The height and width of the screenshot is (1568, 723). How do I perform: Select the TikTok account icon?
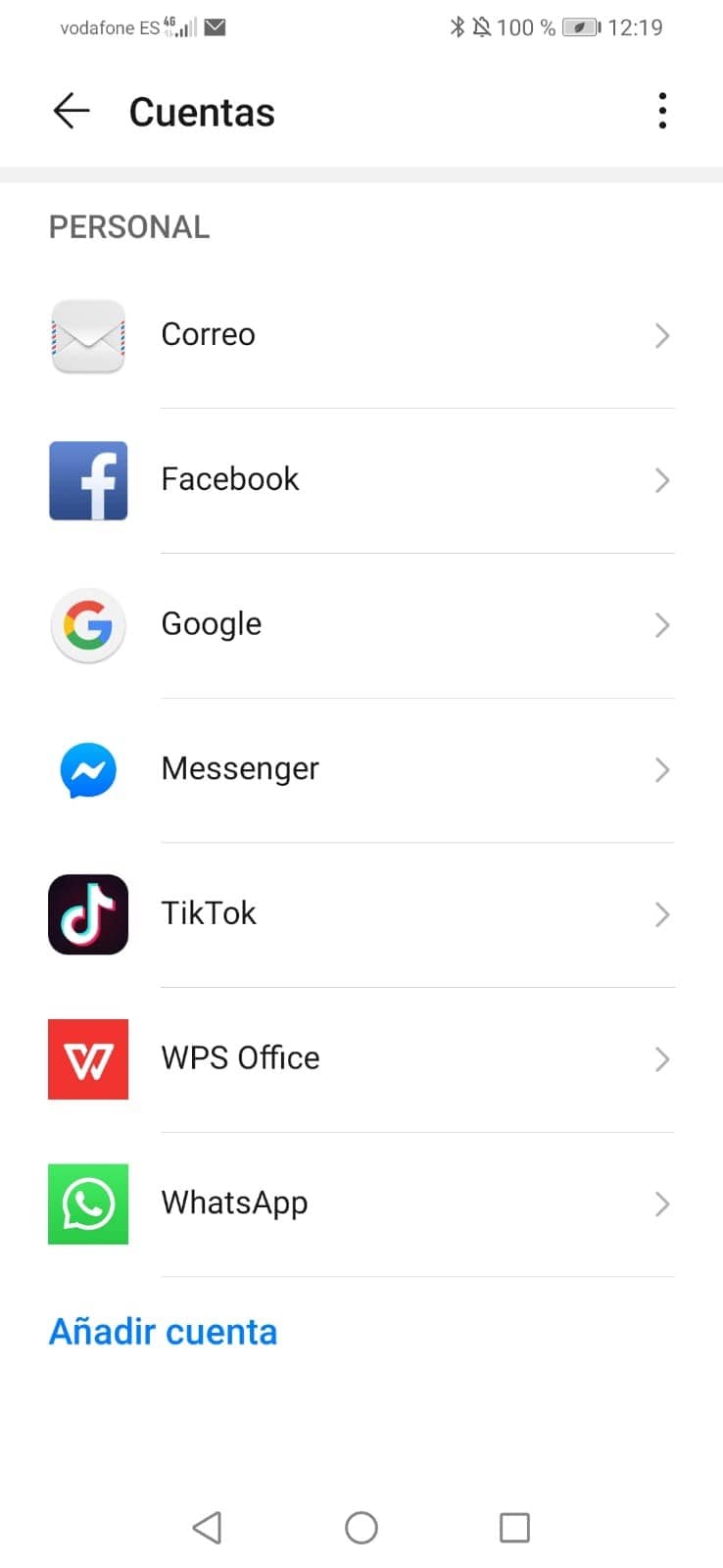88,914
